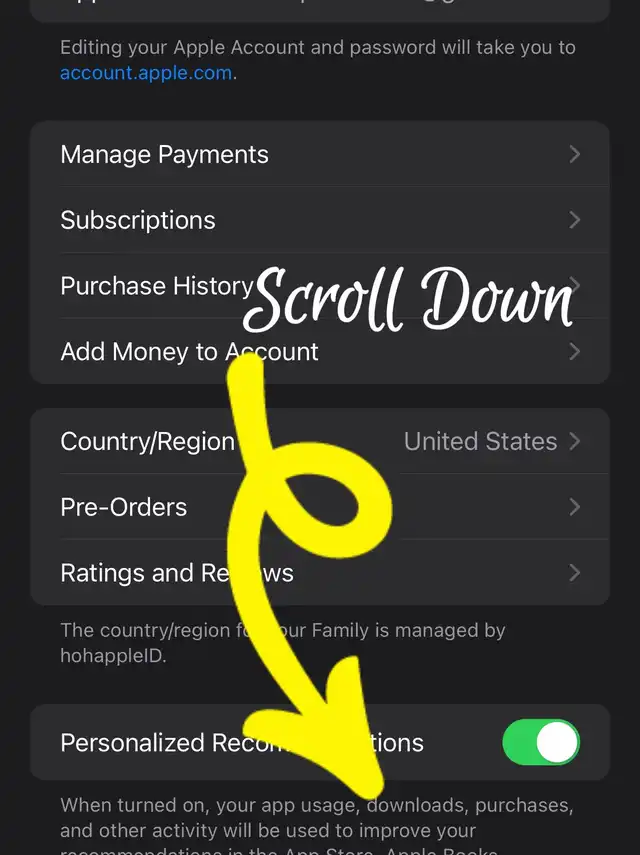Viewport: 640px width, 855px height.
Task: Open Ratings and Reviews
Action: pyautogui.click(x=320, y=573)
